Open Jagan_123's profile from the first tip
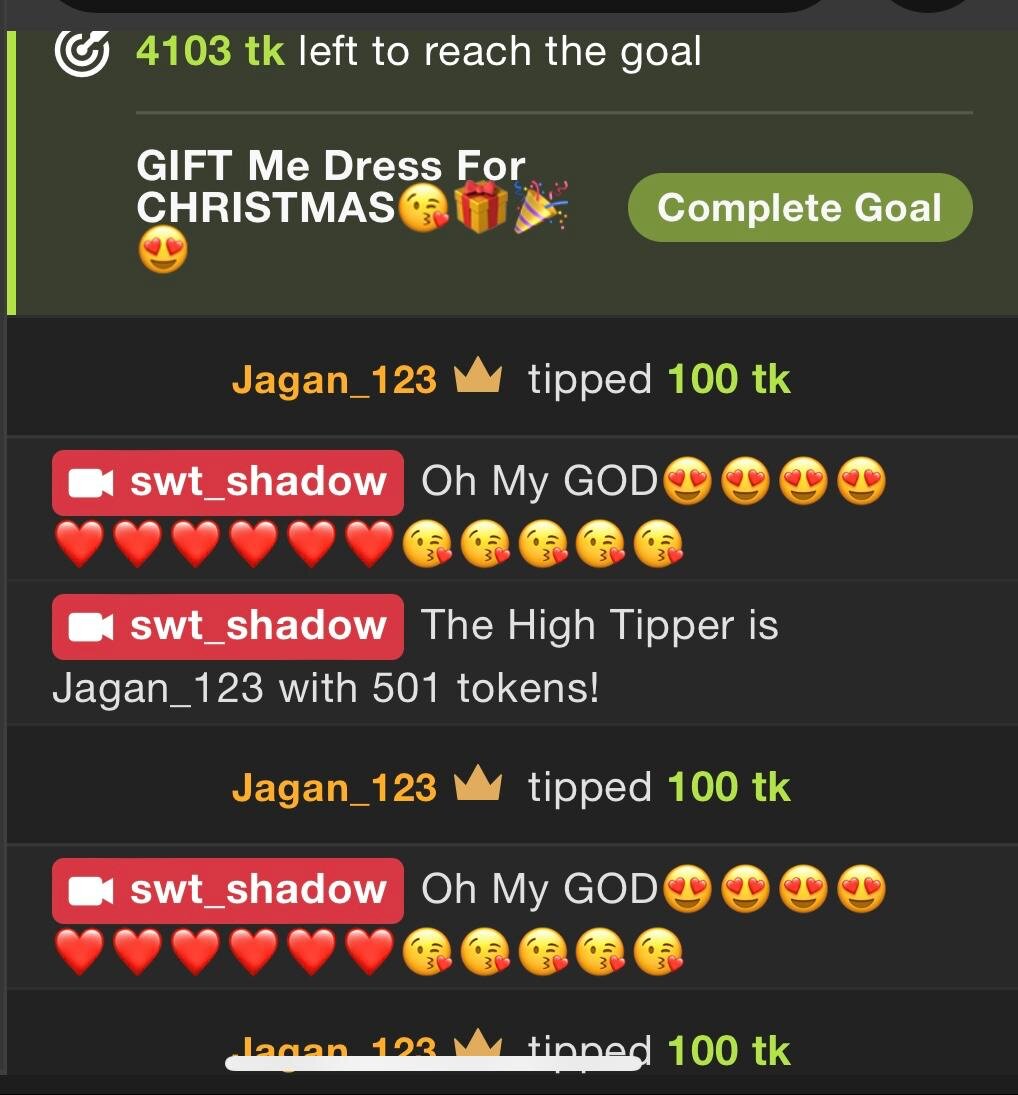The height and width of the screenshot is (1095, 1018). (x=334, y=380)
